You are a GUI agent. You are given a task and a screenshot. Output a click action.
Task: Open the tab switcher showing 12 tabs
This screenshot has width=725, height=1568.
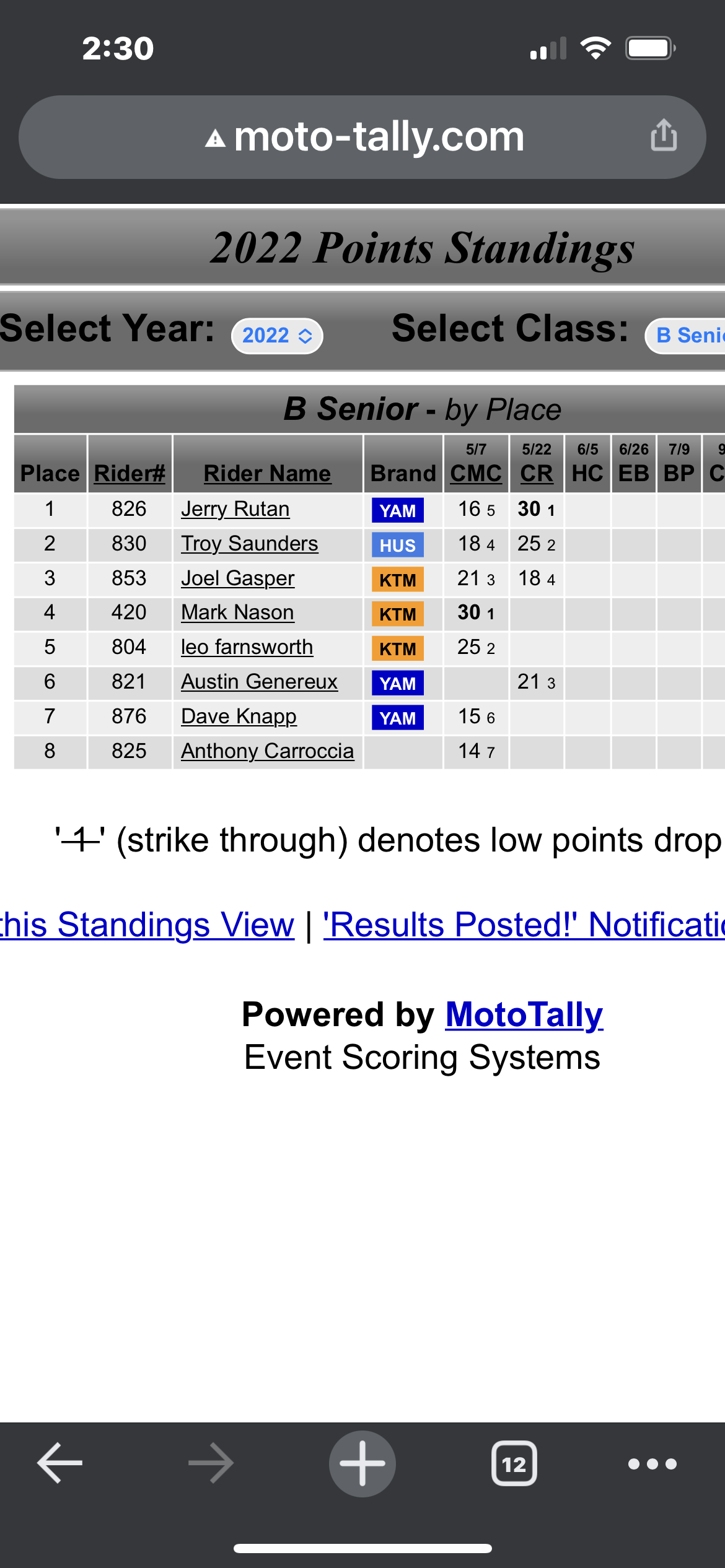514,1463
